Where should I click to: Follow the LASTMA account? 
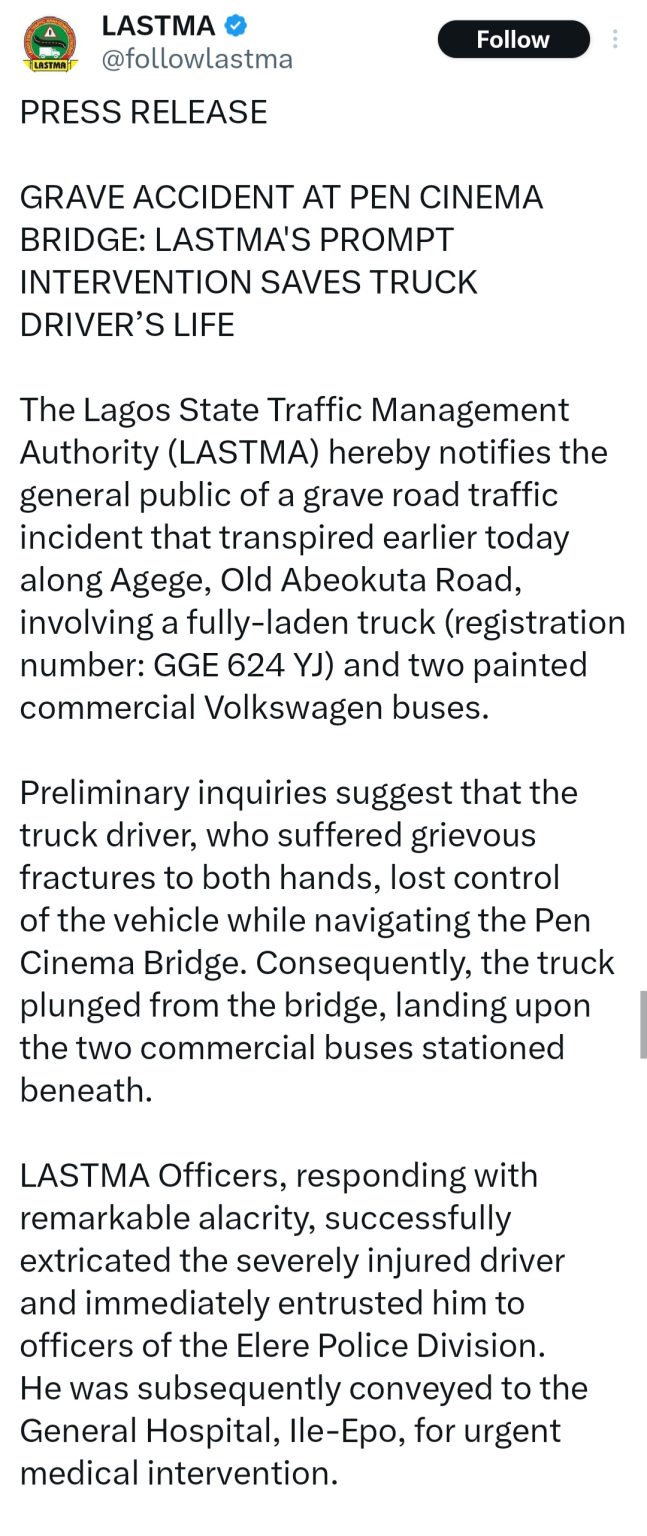pyautogui.click(x=513, y=40)
